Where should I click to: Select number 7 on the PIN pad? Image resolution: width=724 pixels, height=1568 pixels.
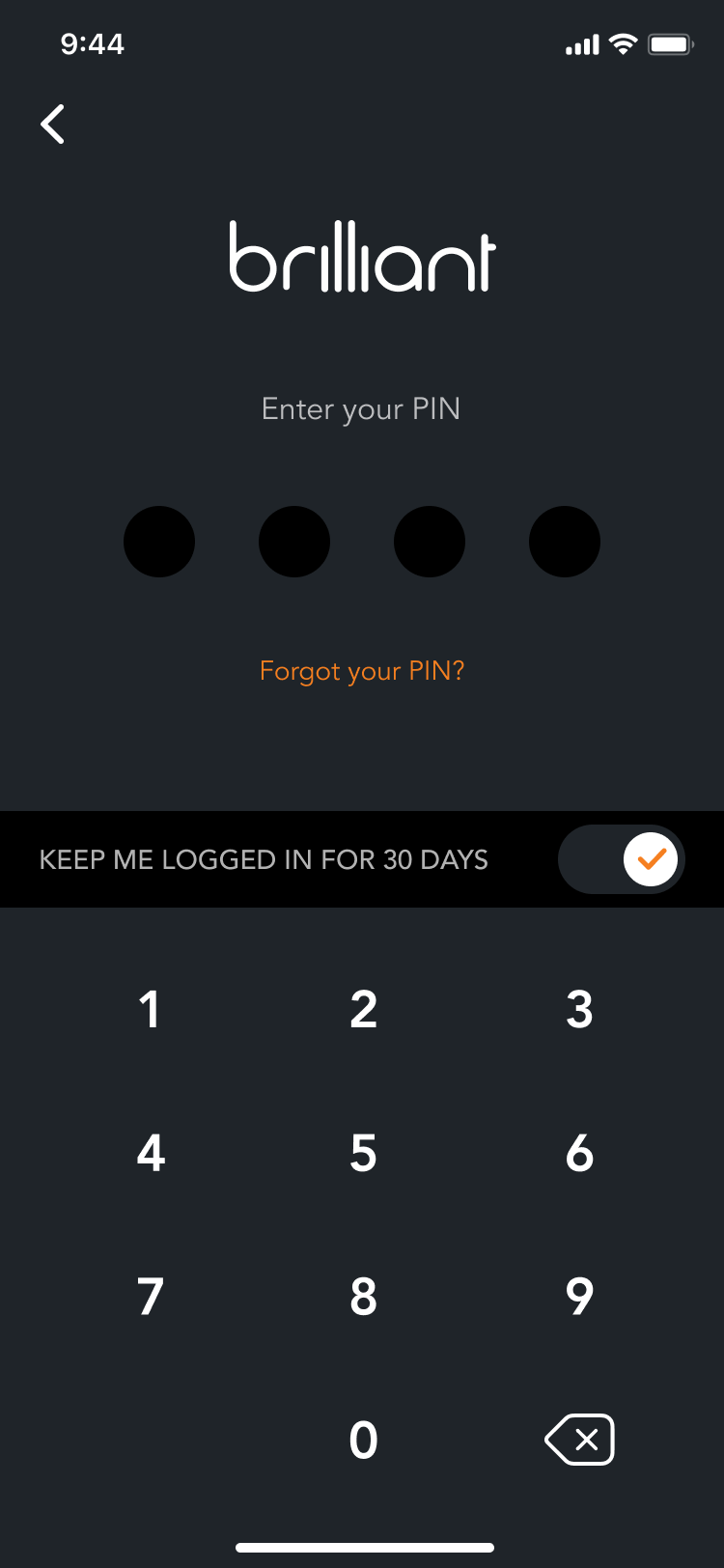151,1296
